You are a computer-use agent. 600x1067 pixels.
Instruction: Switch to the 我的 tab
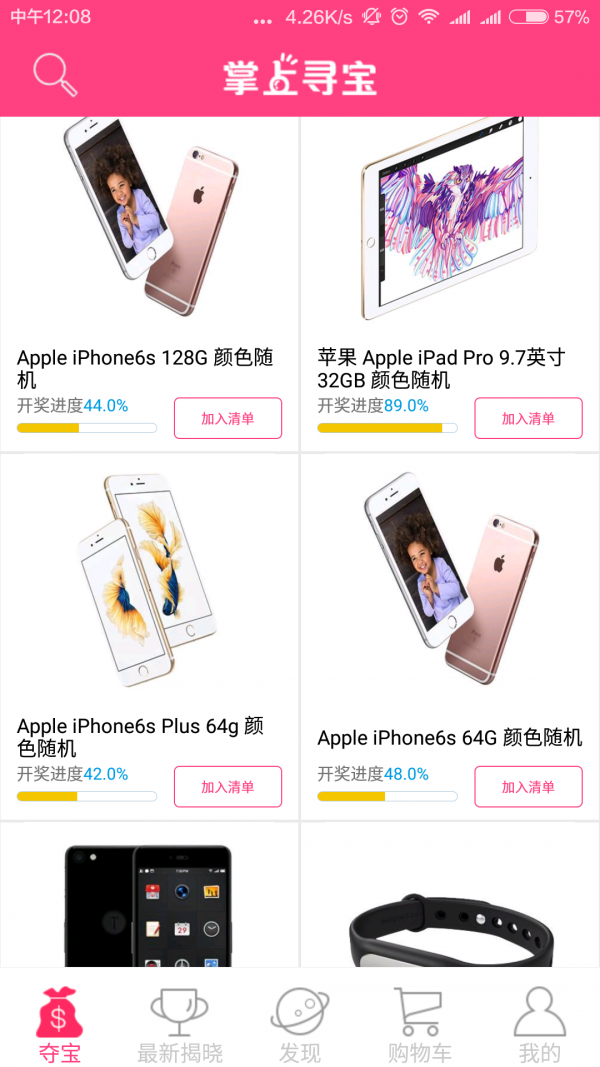(540, 1025)
